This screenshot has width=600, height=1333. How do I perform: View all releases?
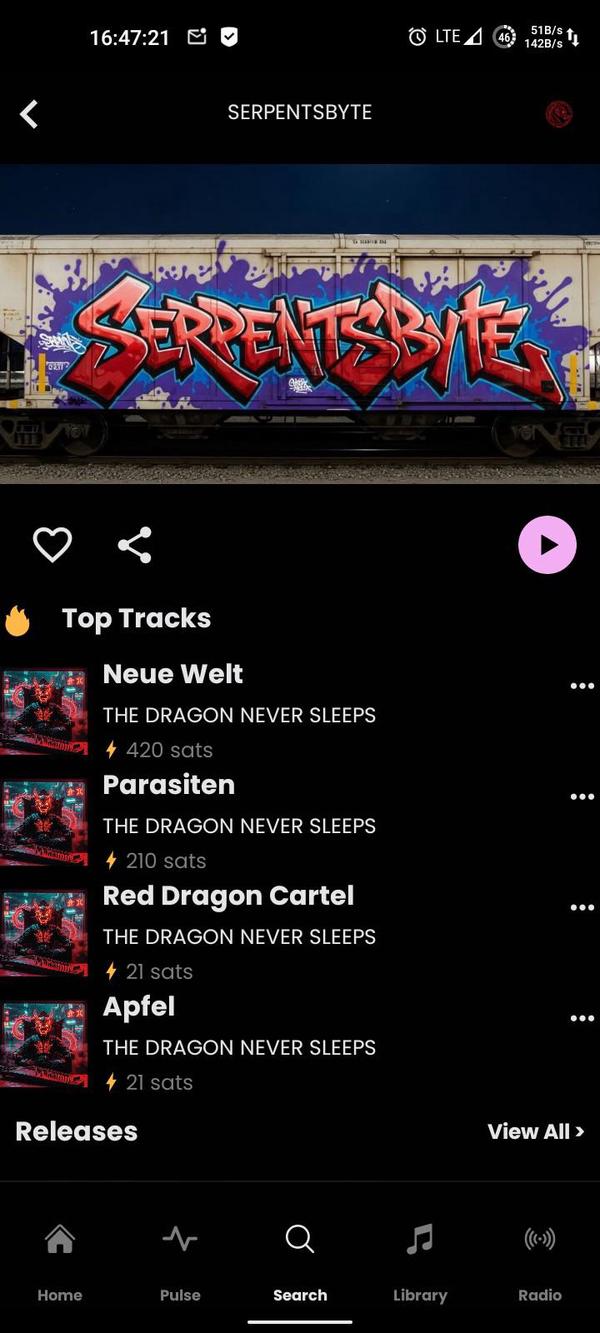coord(535,1132)
